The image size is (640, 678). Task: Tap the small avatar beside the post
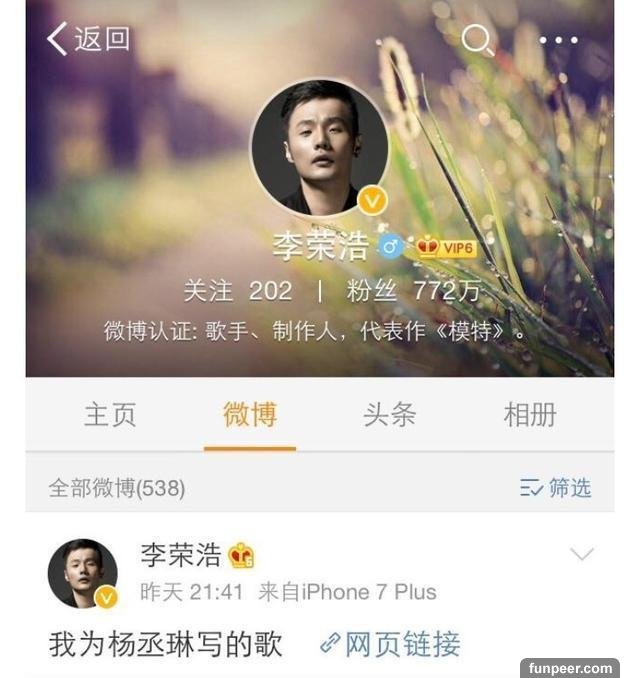(82, 573)
